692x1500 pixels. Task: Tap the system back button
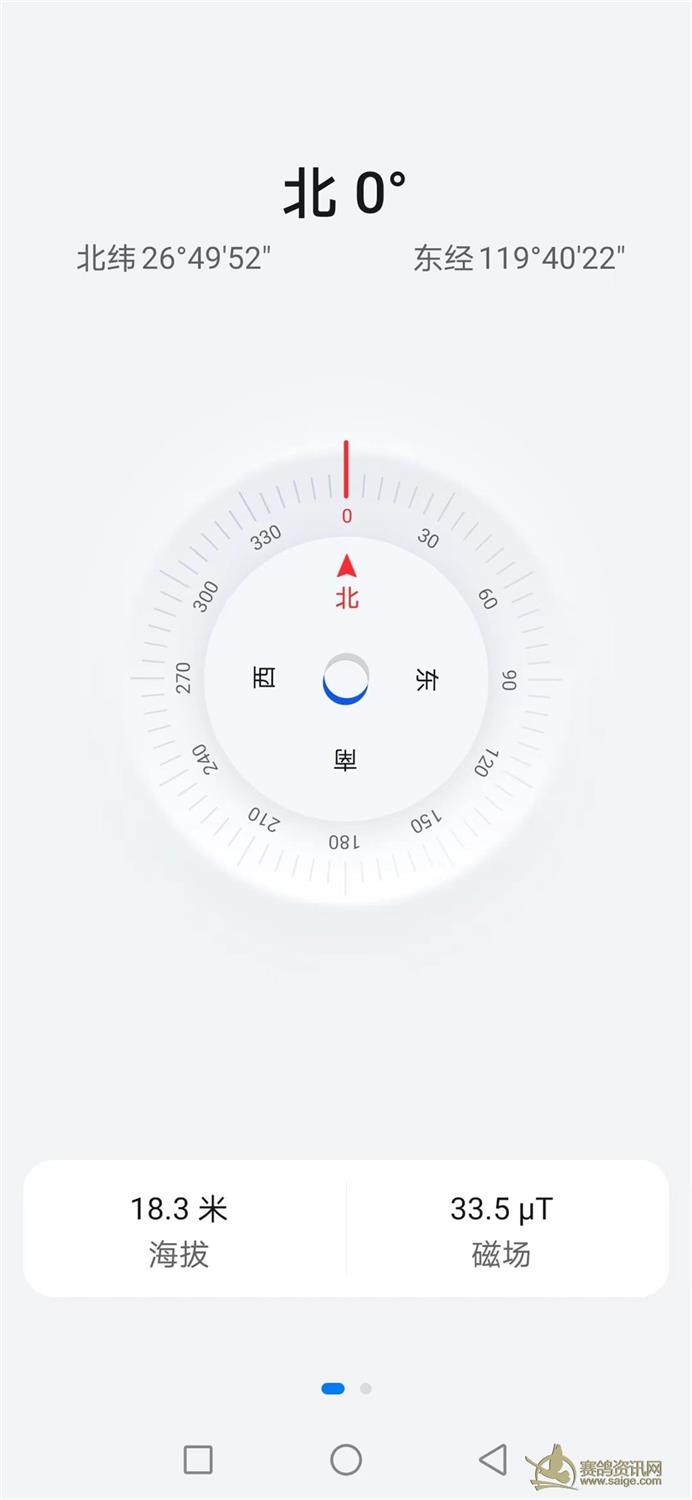coord(493,1460)
